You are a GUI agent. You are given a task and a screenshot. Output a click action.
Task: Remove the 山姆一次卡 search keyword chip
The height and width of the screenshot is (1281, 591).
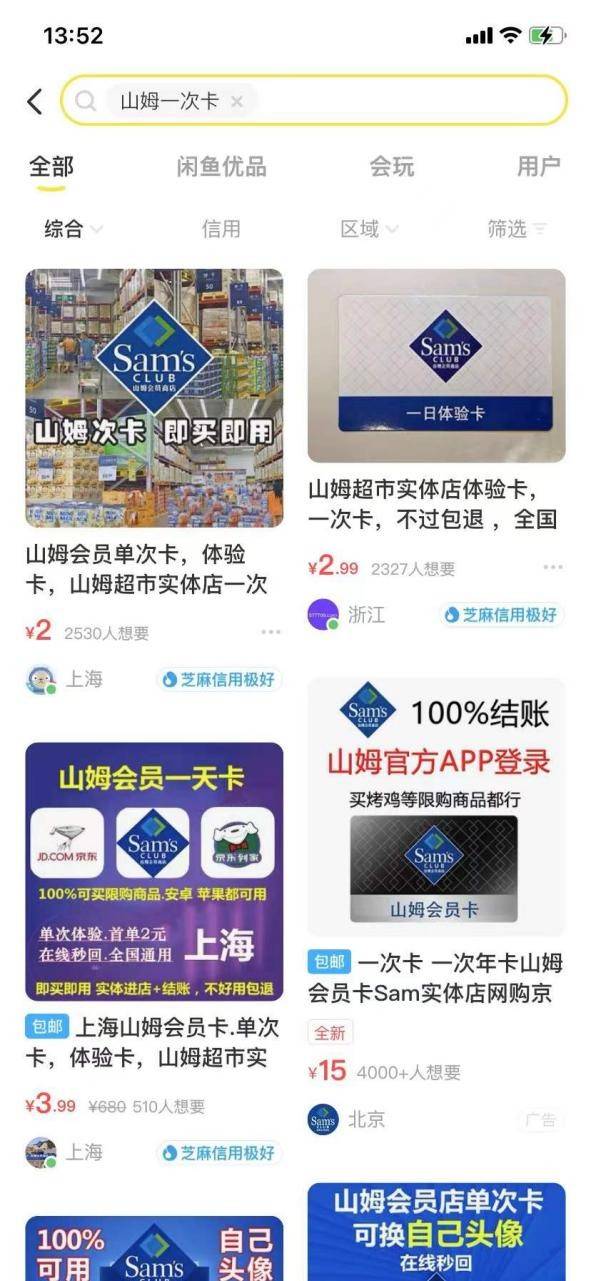(x=237, y=101)
